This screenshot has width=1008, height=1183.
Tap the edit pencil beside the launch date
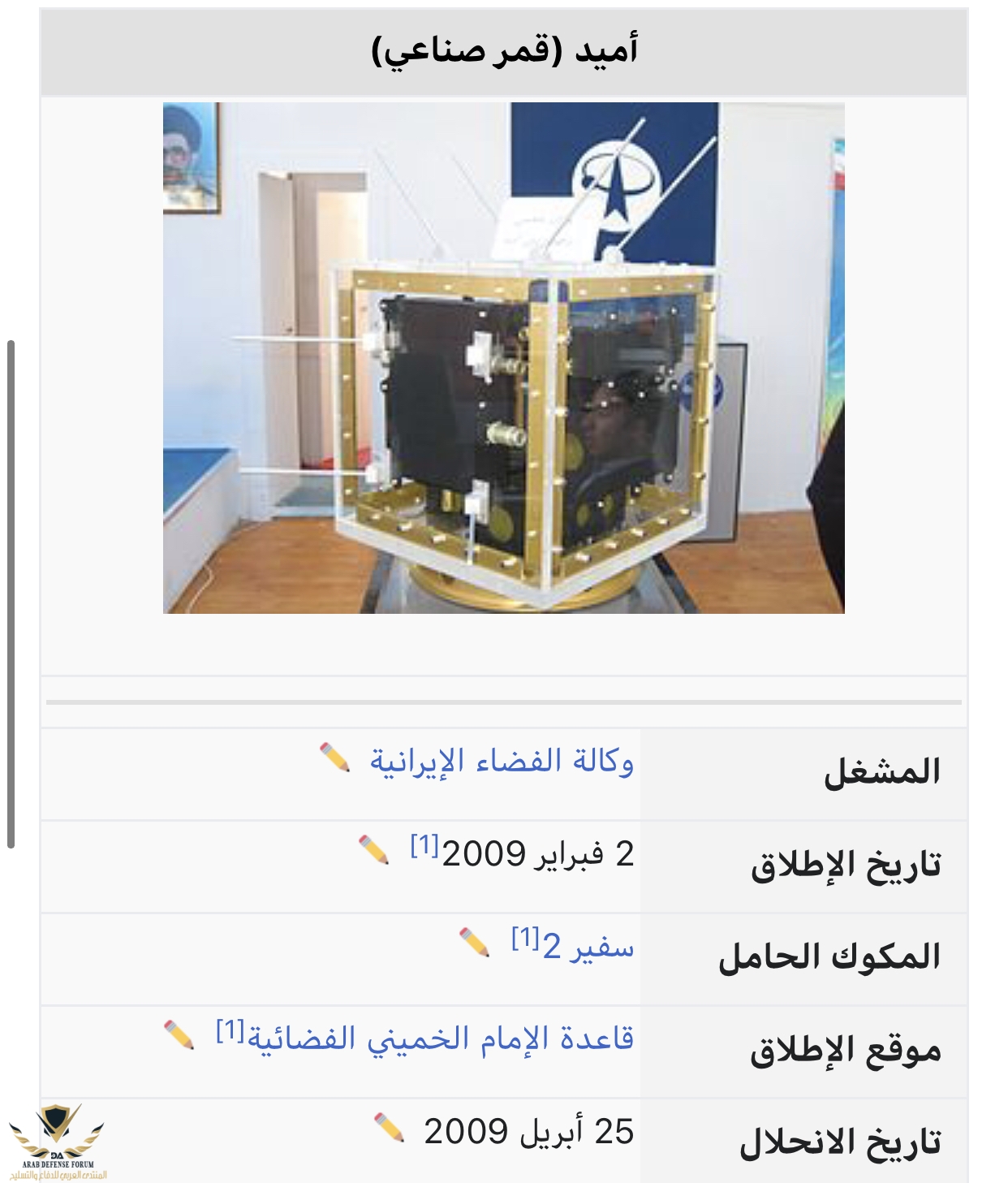[374, 849]
